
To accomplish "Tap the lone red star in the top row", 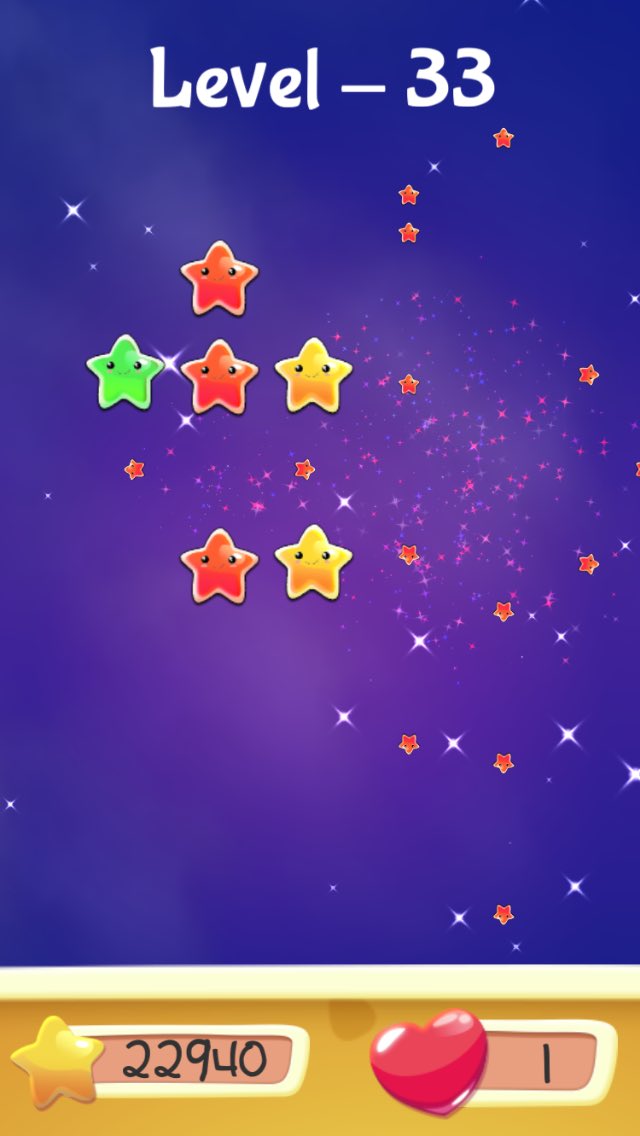I will 219,279.
